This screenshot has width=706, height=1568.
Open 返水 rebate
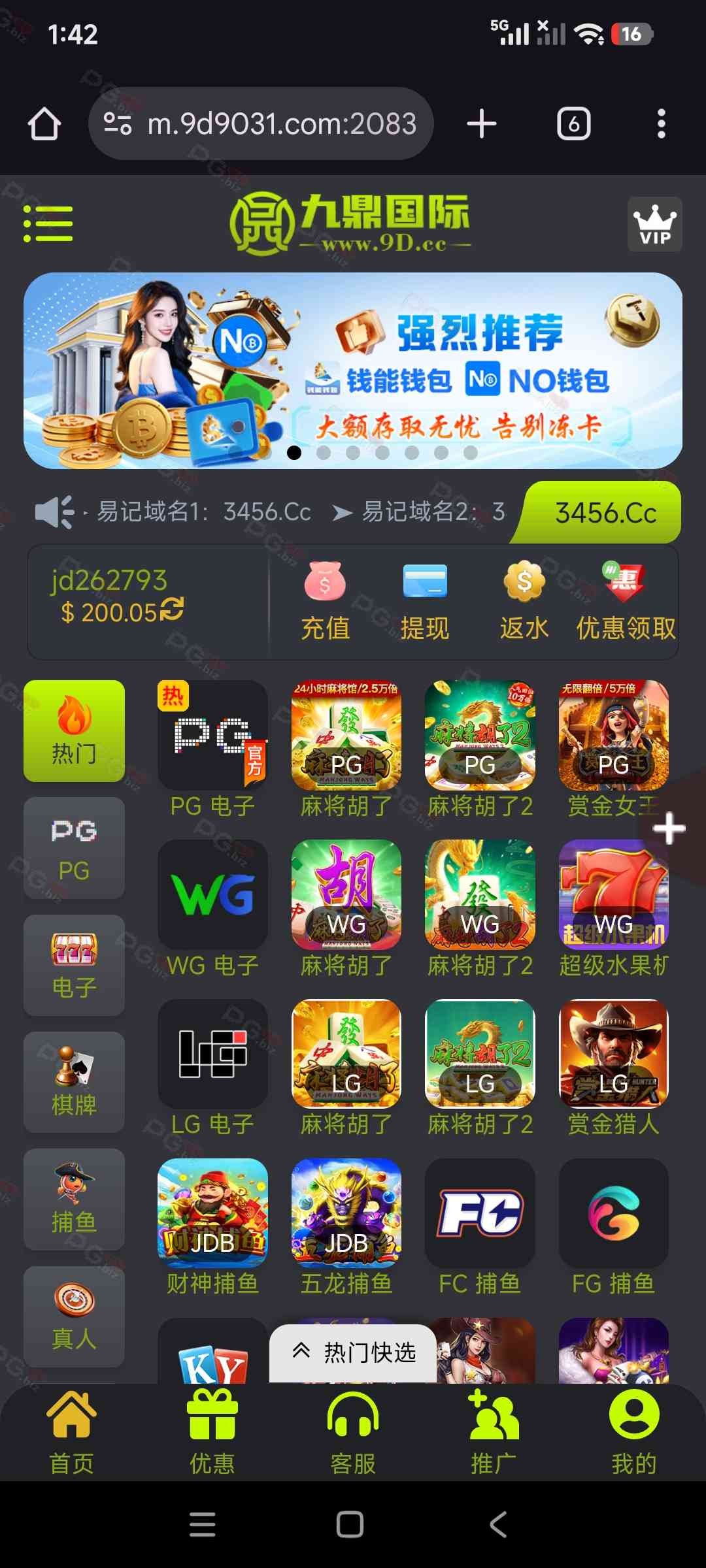tap(524, 600)
